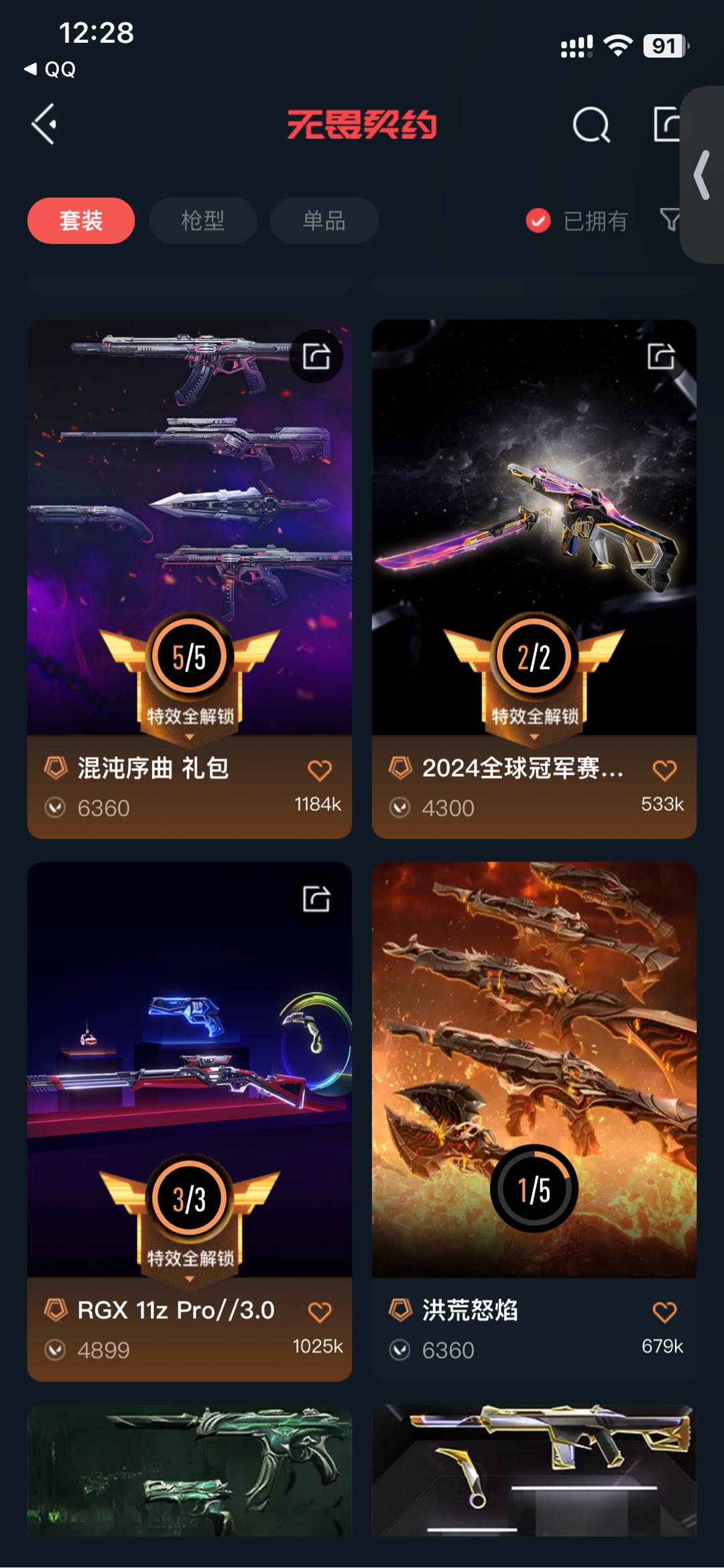724x1568 pixels.
Task: Toggle the 已拥有 checkbox
Action: point(538,221)
